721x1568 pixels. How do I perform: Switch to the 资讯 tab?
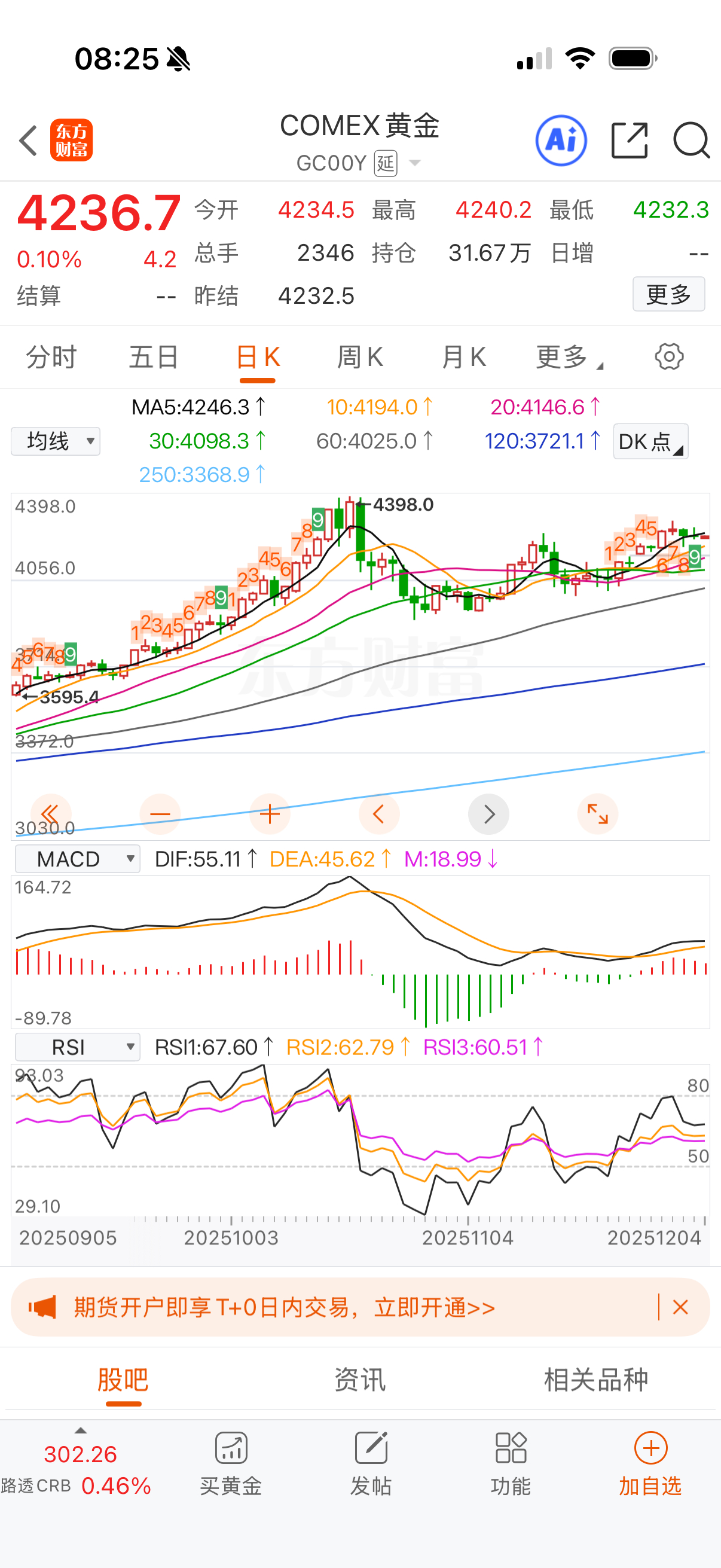tap(359, 1380)
